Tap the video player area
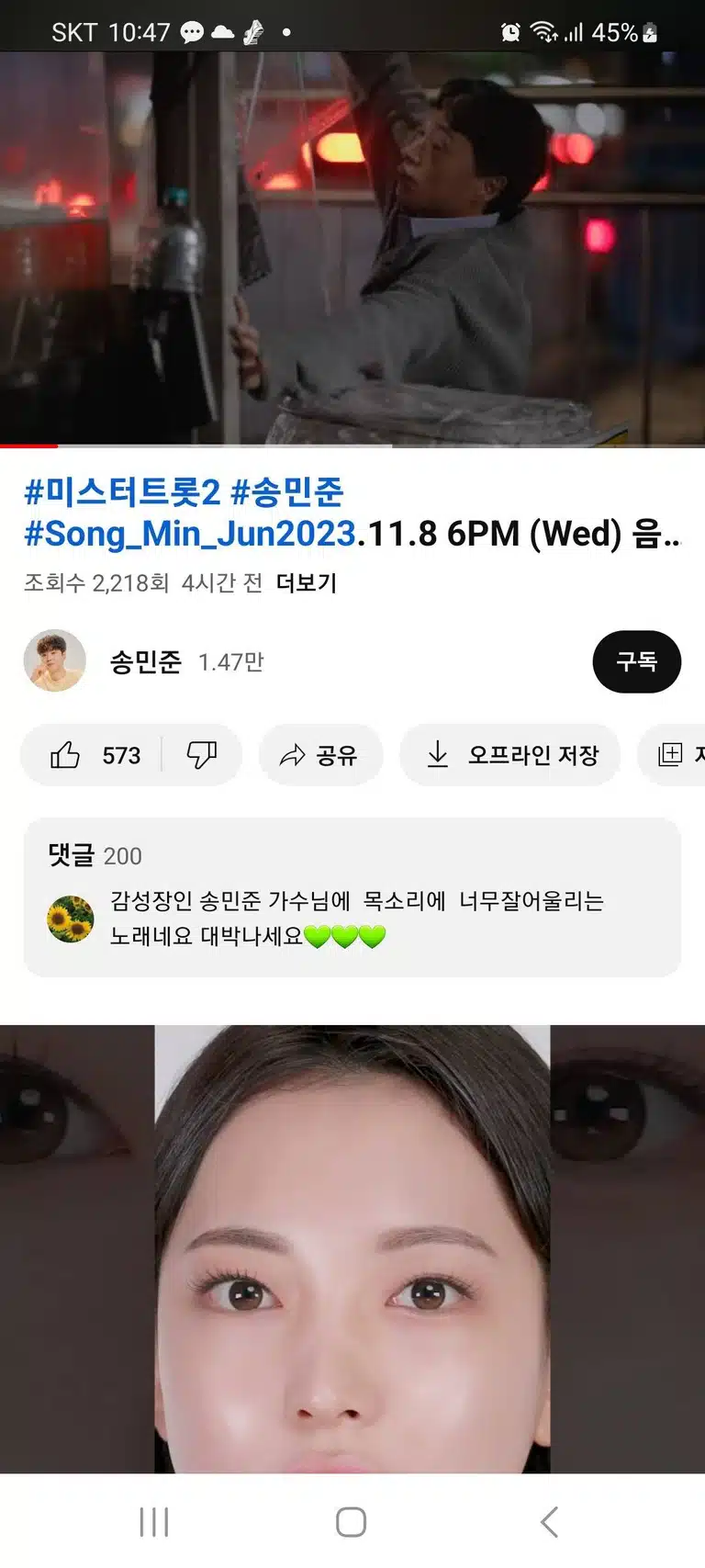The width and height of the screenshot is (705, 1568). 352,248
